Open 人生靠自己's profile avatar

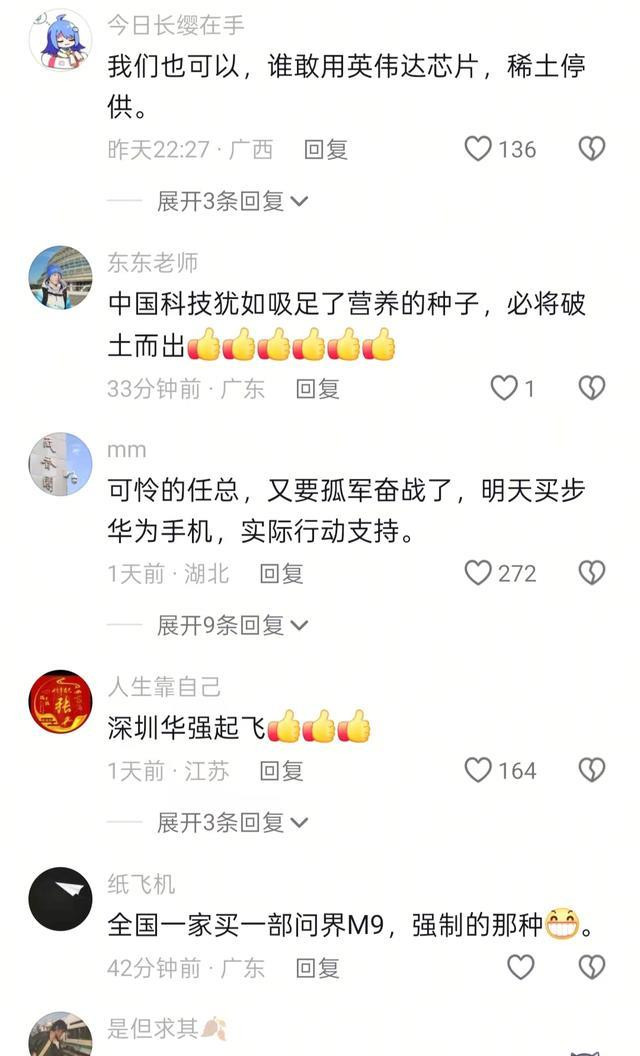[x=60, y=702]
